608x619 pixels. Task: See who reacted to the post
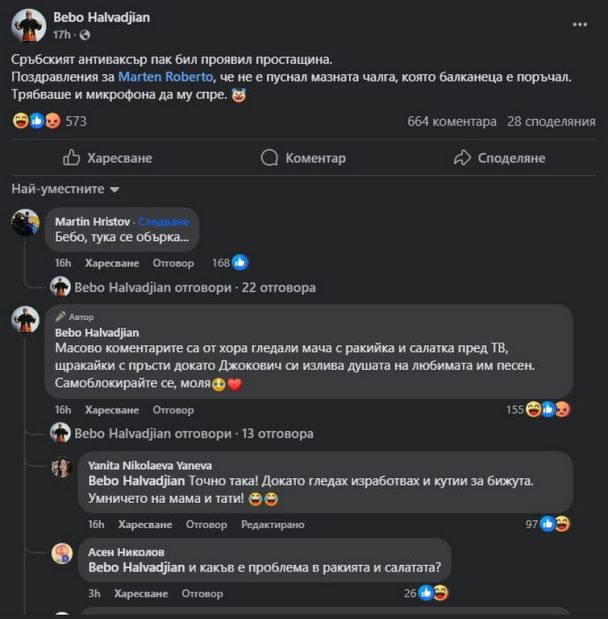click(50, 122)
